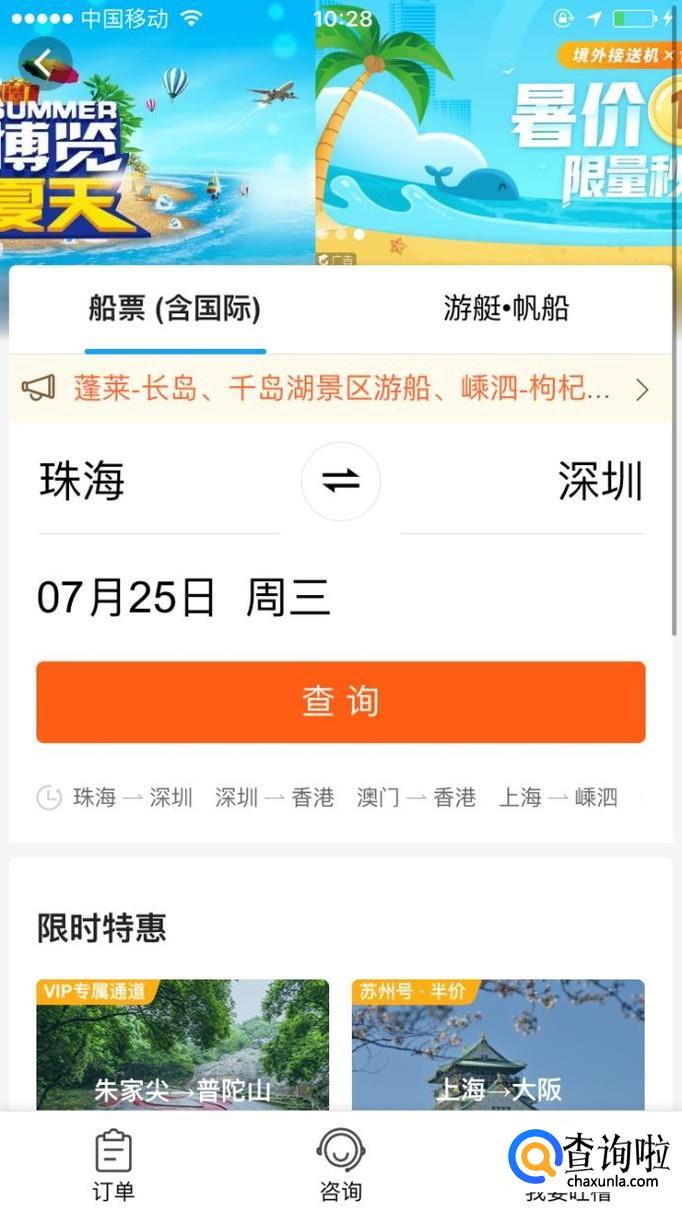This screenshot has height=1212, width=682.
Task: Change destination city 深圳
Action: click(599, 482)
